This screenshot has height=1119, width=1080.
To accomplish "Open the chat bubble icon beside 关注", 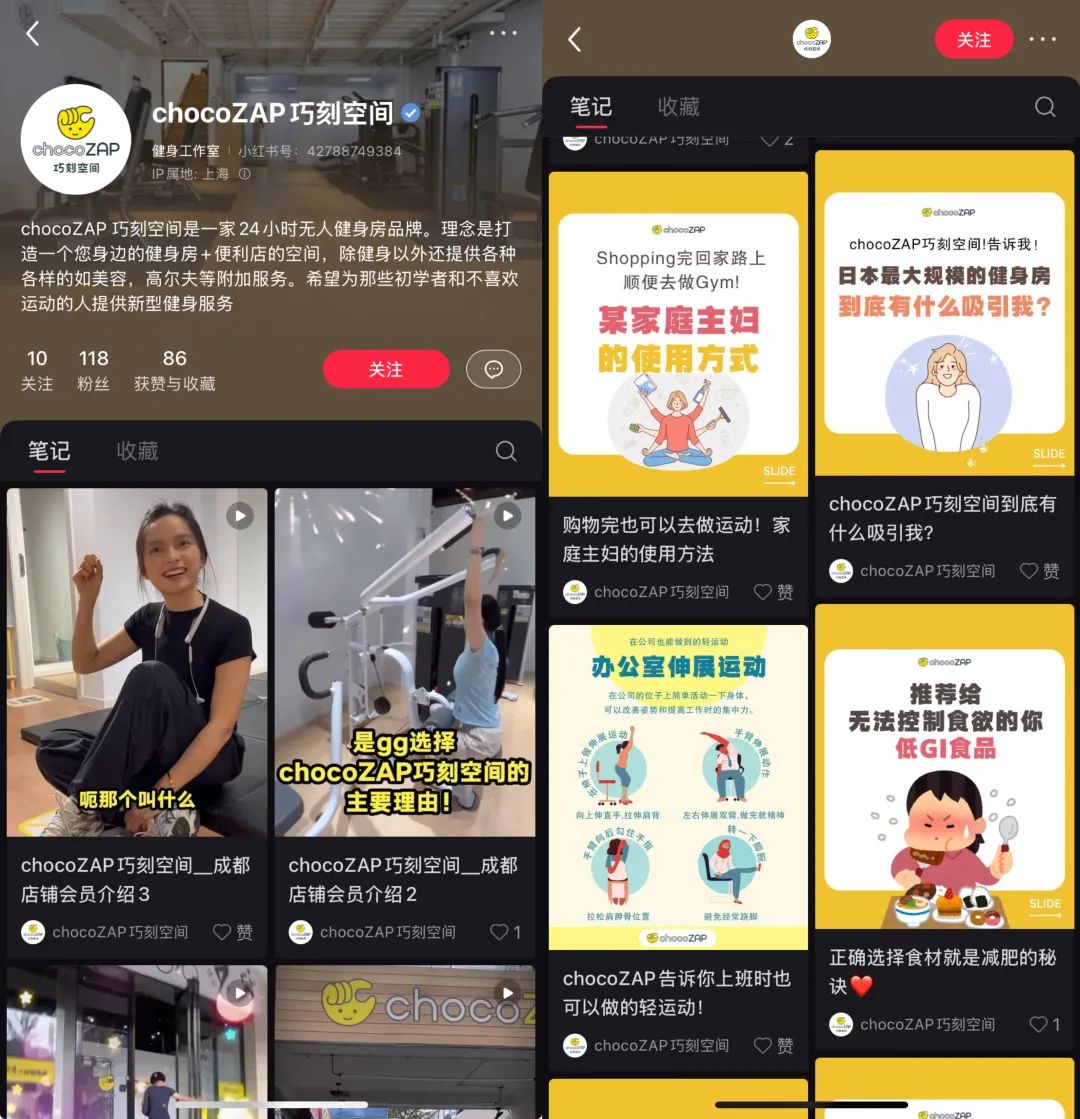I will (x=493, y=369).
